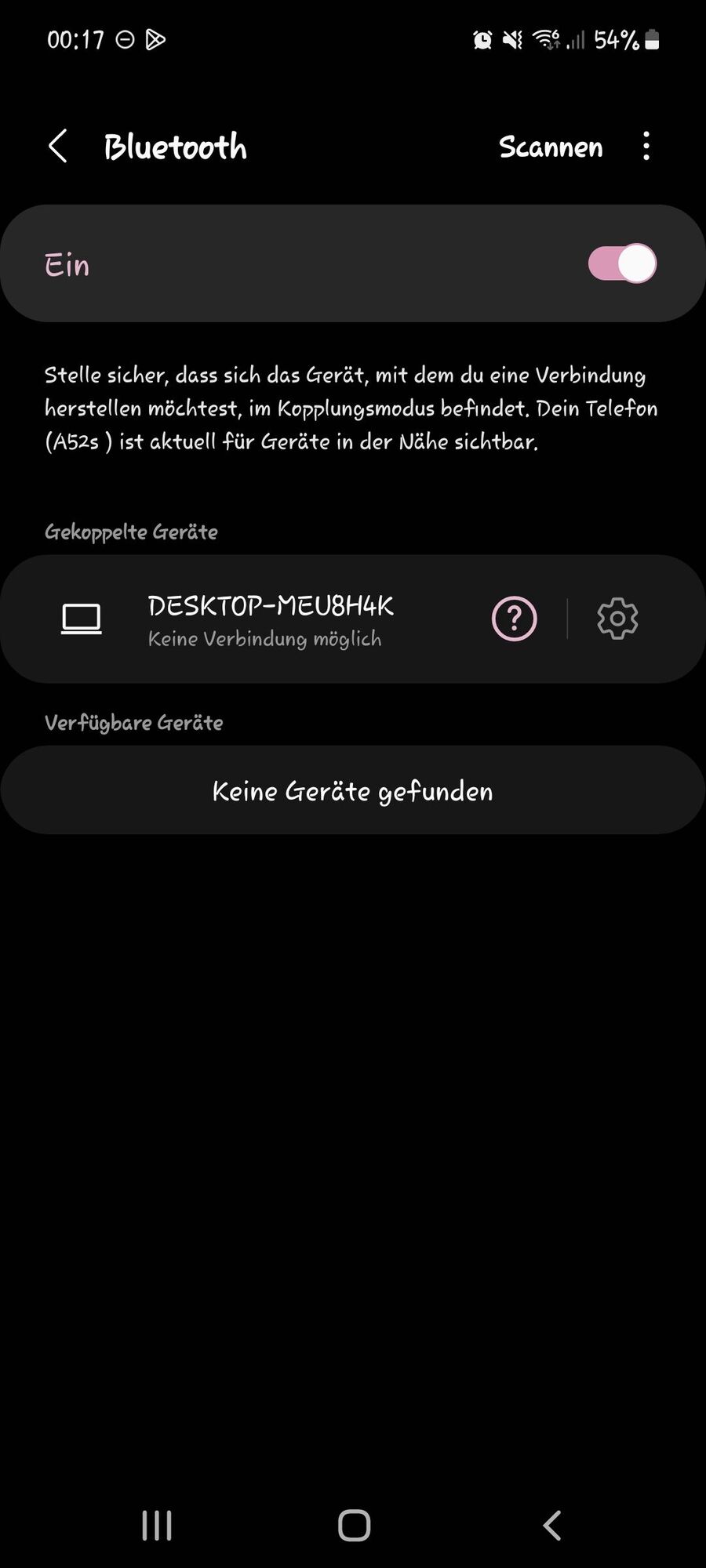Tap the cast icon near the clock
The image size is (706, 1568).
pyautogui.click(x=154, y=39)
